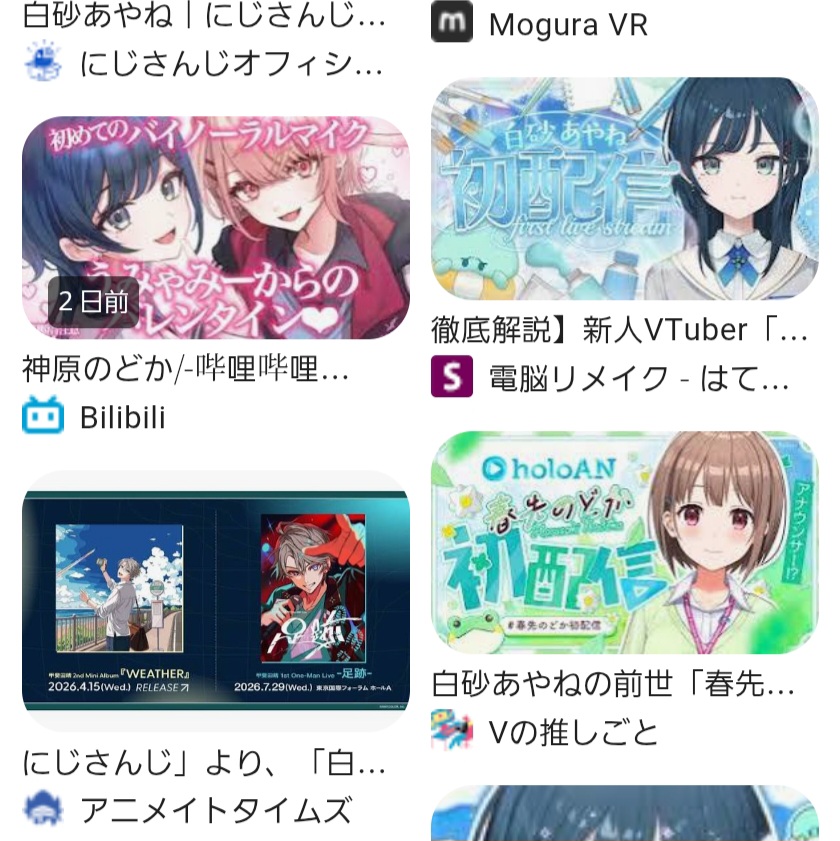Open the WEATHER album release image
The image size is (840, 841).
tap(215, 602)
